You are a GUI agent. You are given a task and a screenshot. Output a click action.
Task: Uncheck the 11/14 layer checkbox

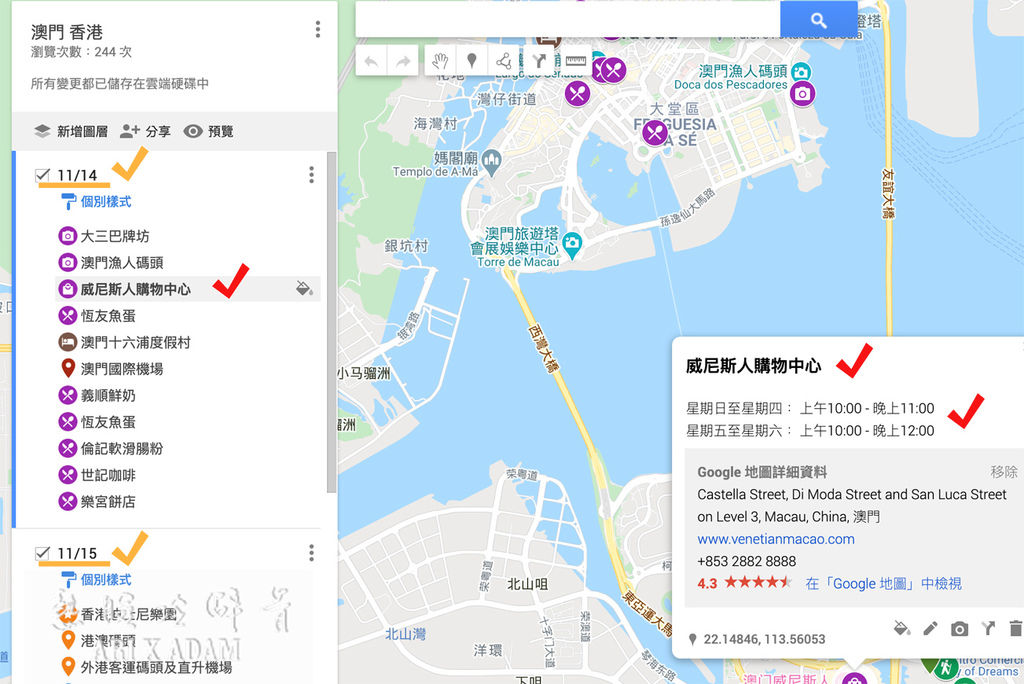[42, 175]
